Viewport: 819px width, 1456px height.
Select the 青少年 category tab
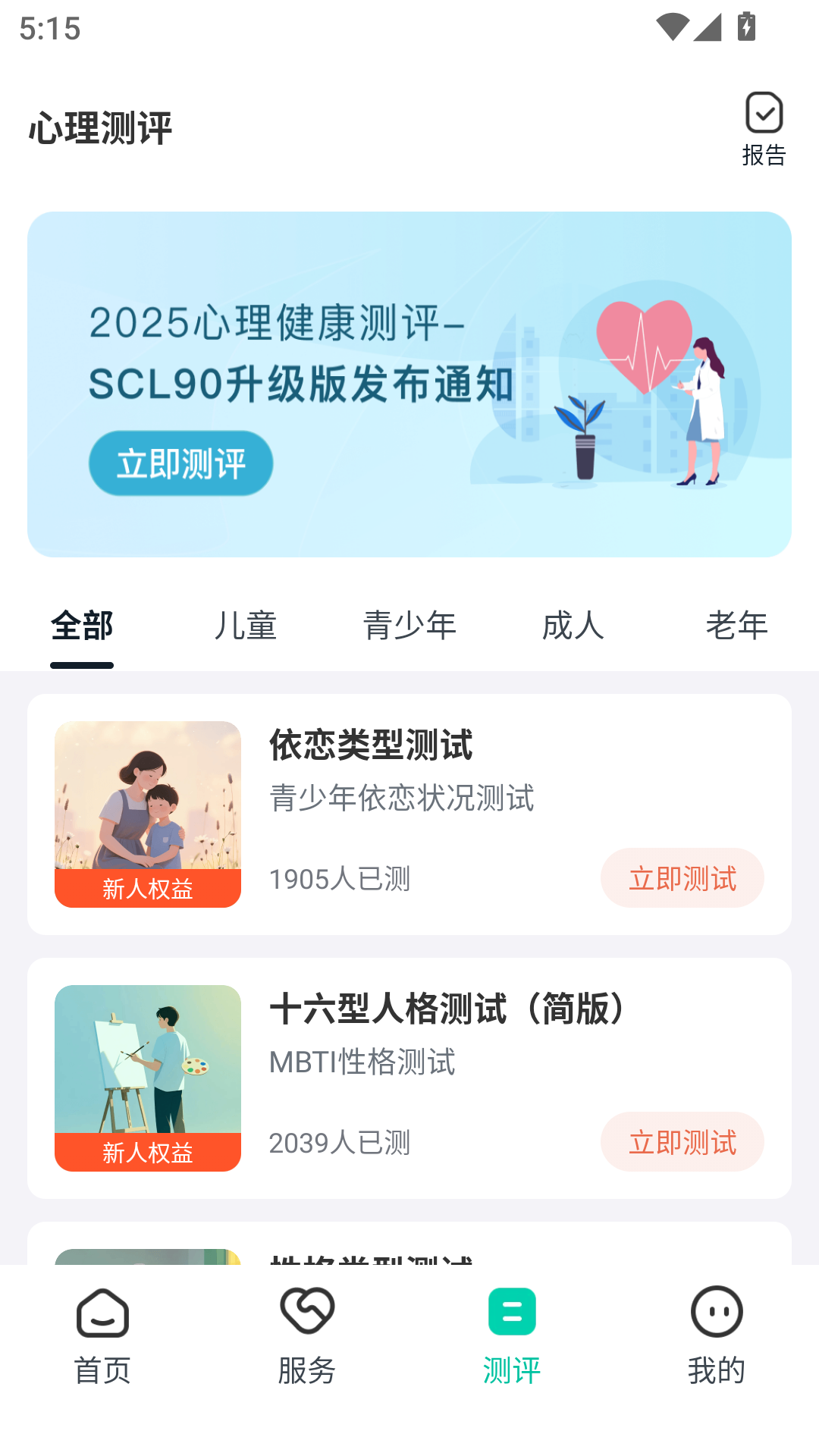[x=410, y=626]
